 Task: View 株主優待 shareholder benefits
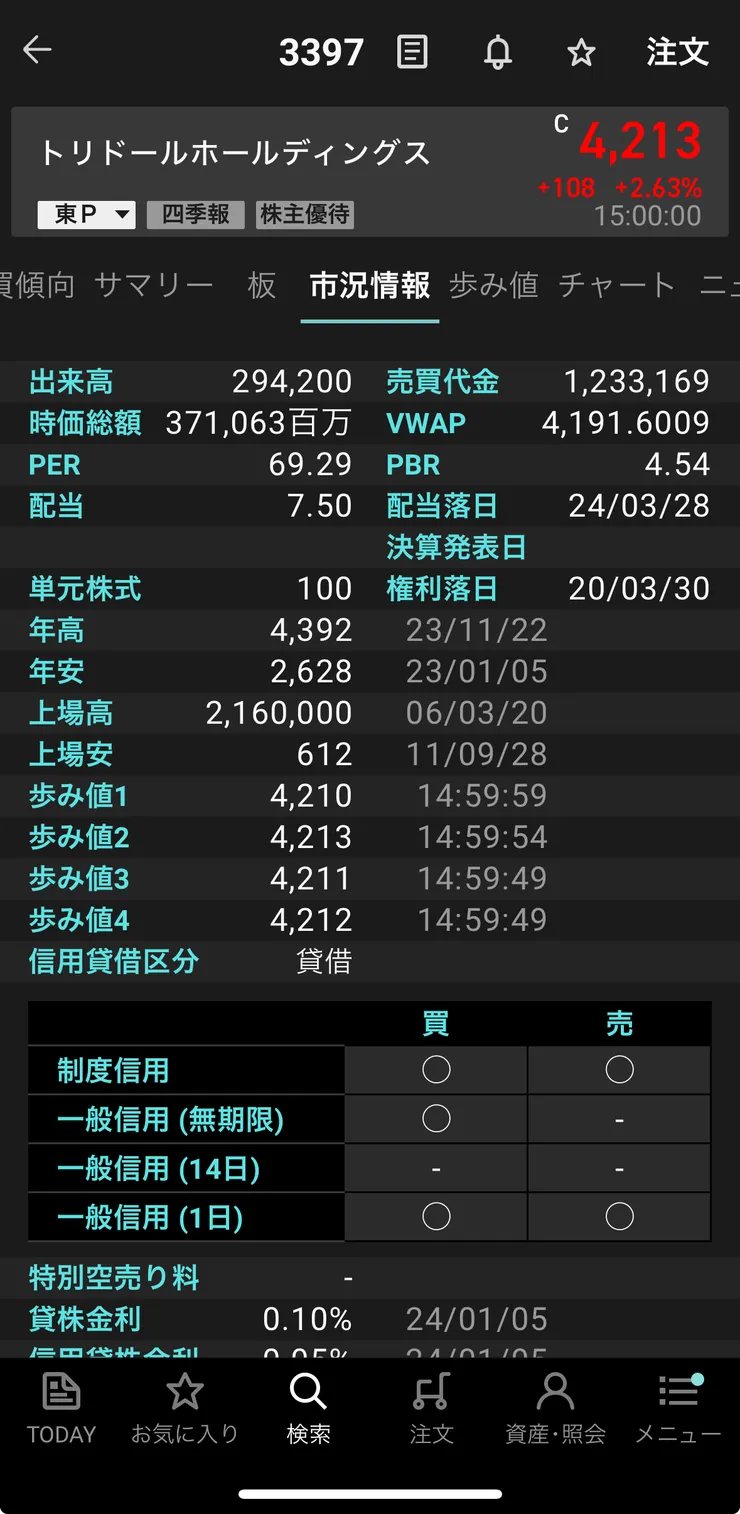coord(305,214)
